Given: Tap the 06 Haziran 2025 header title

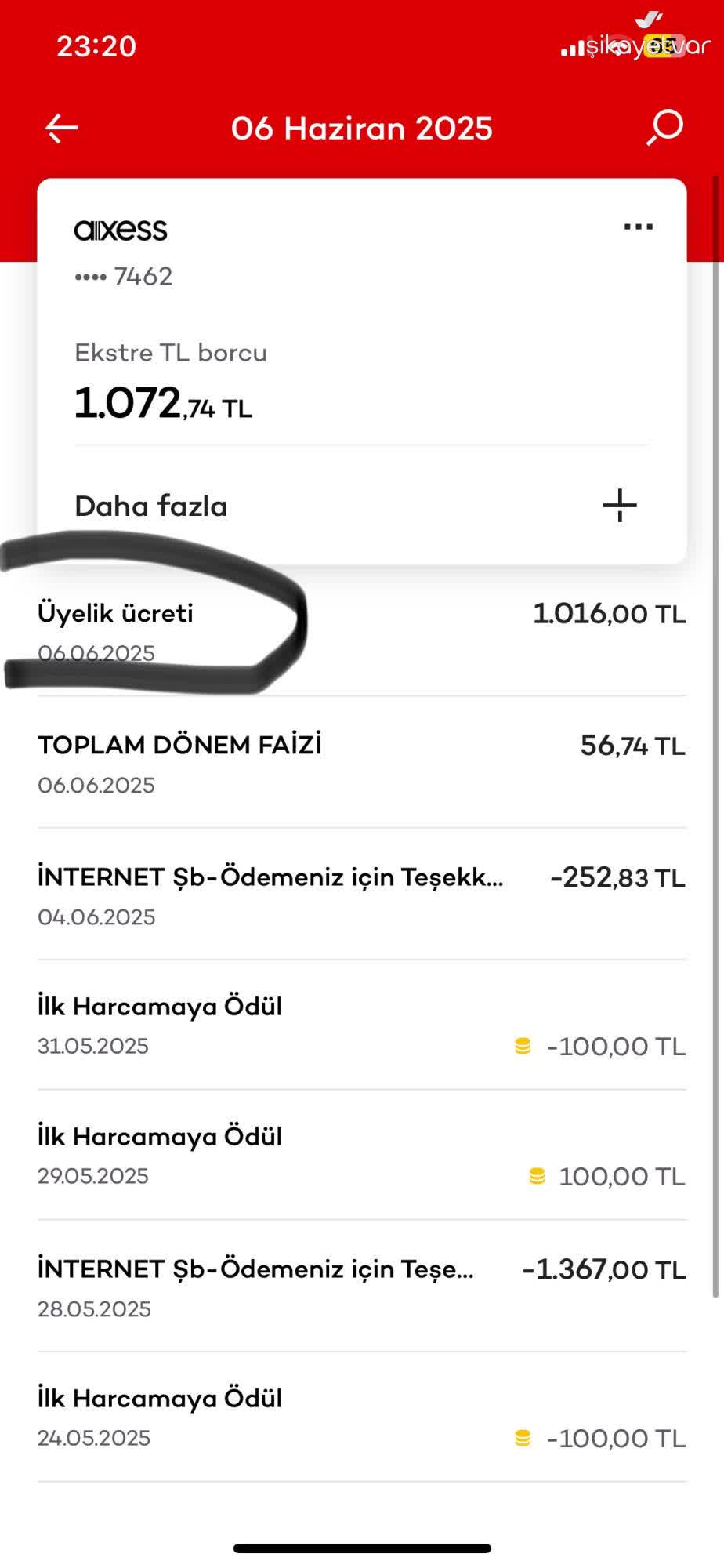Looking at the screenshot, I should (362, 128).
